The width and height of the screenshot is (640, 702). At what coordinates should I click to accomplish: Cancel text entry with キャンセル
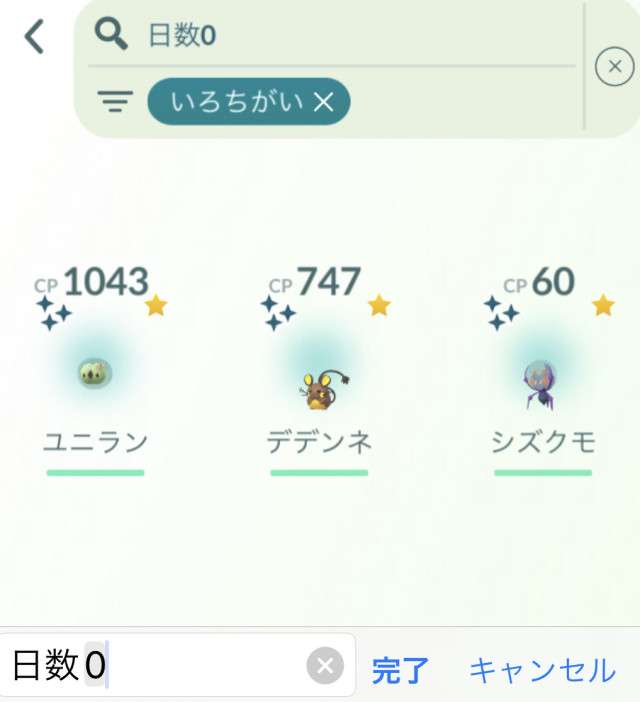coord(542,670)
